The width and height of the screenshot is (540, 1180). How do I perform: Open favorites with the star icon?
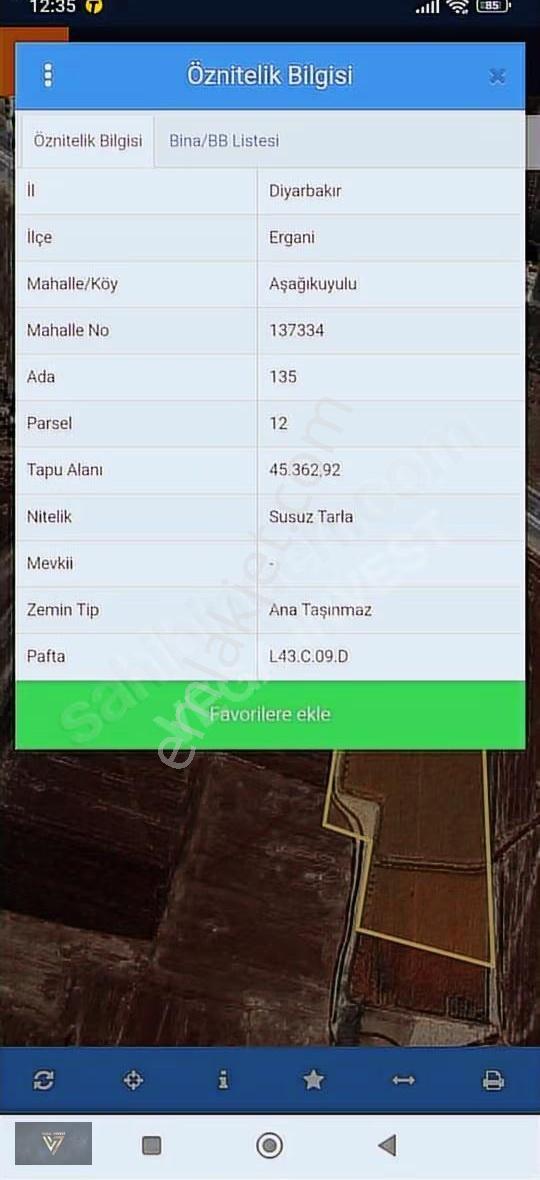[314, 1081]
